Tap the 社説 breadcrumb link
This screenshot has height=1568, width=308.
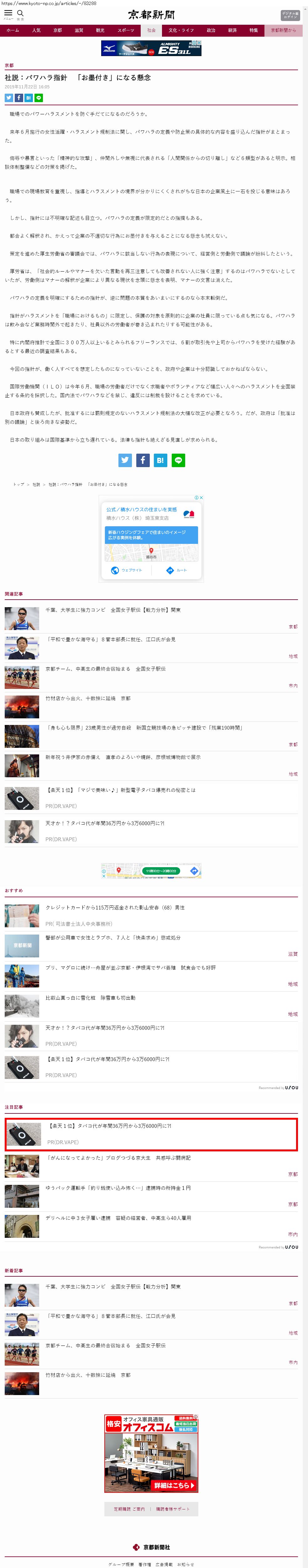pos(37,485)
